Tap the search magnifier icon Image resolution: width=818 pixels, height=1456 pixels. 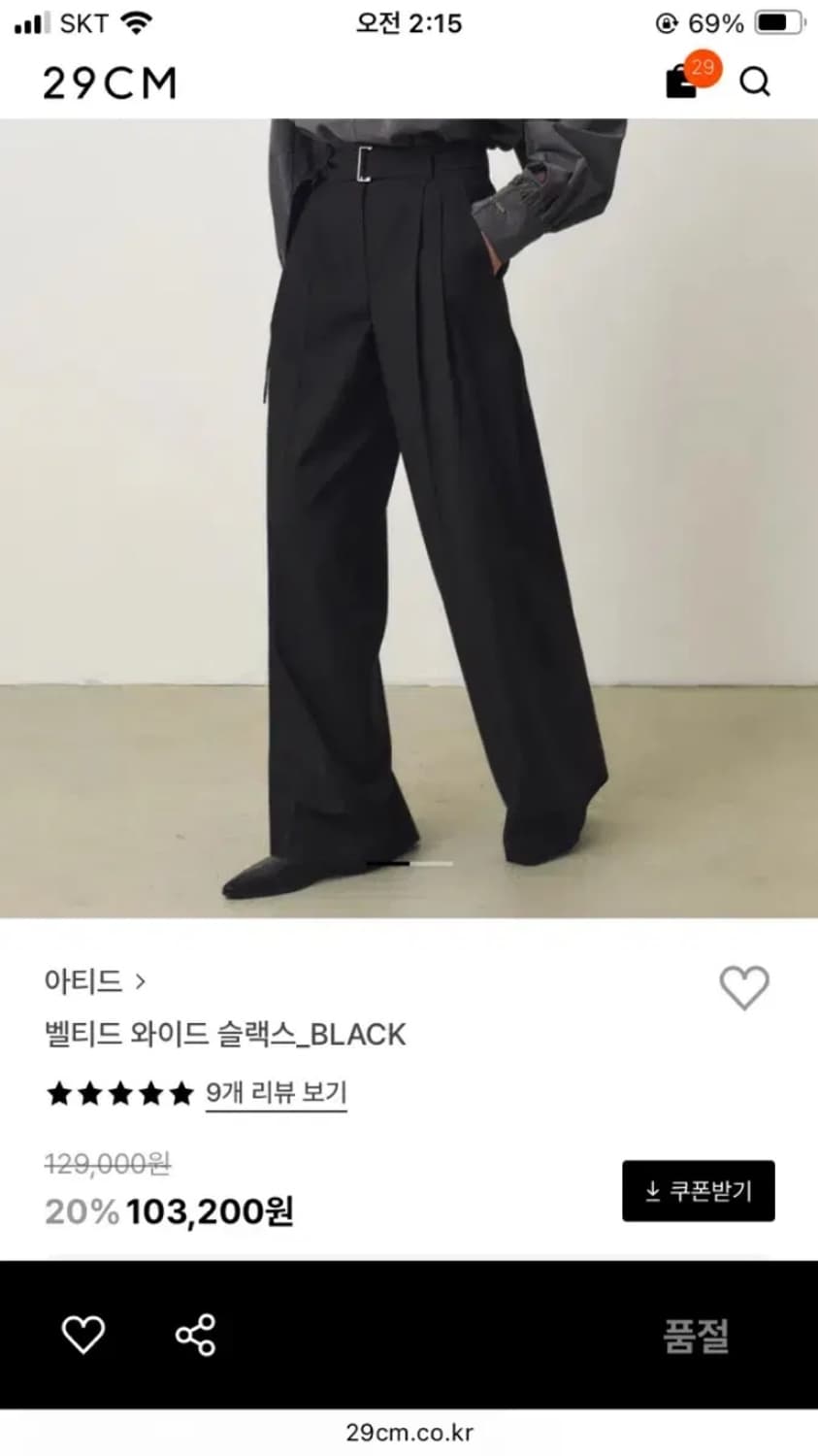tap(756, 83)
